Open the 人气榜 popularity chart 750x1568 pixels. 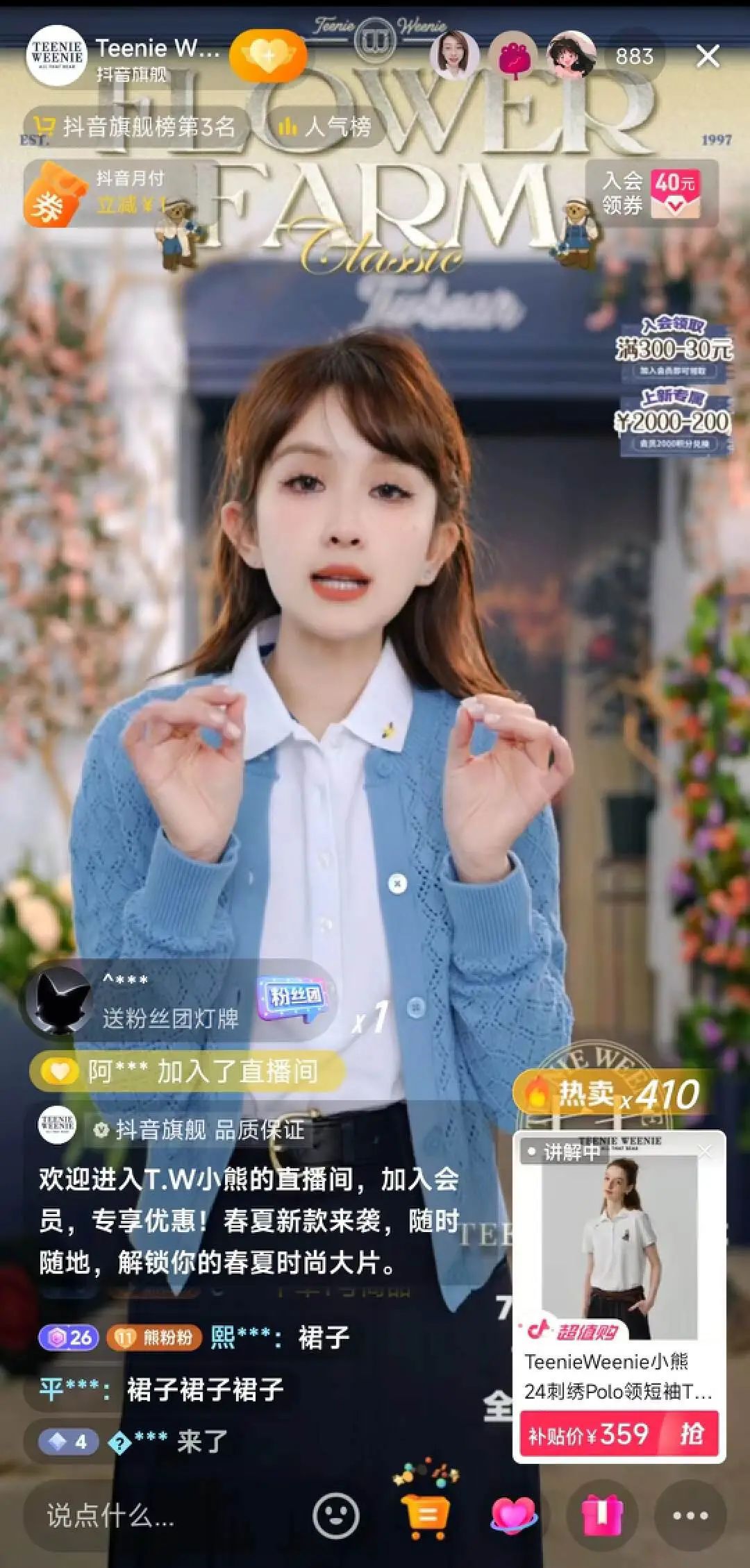tap(325, 127)
